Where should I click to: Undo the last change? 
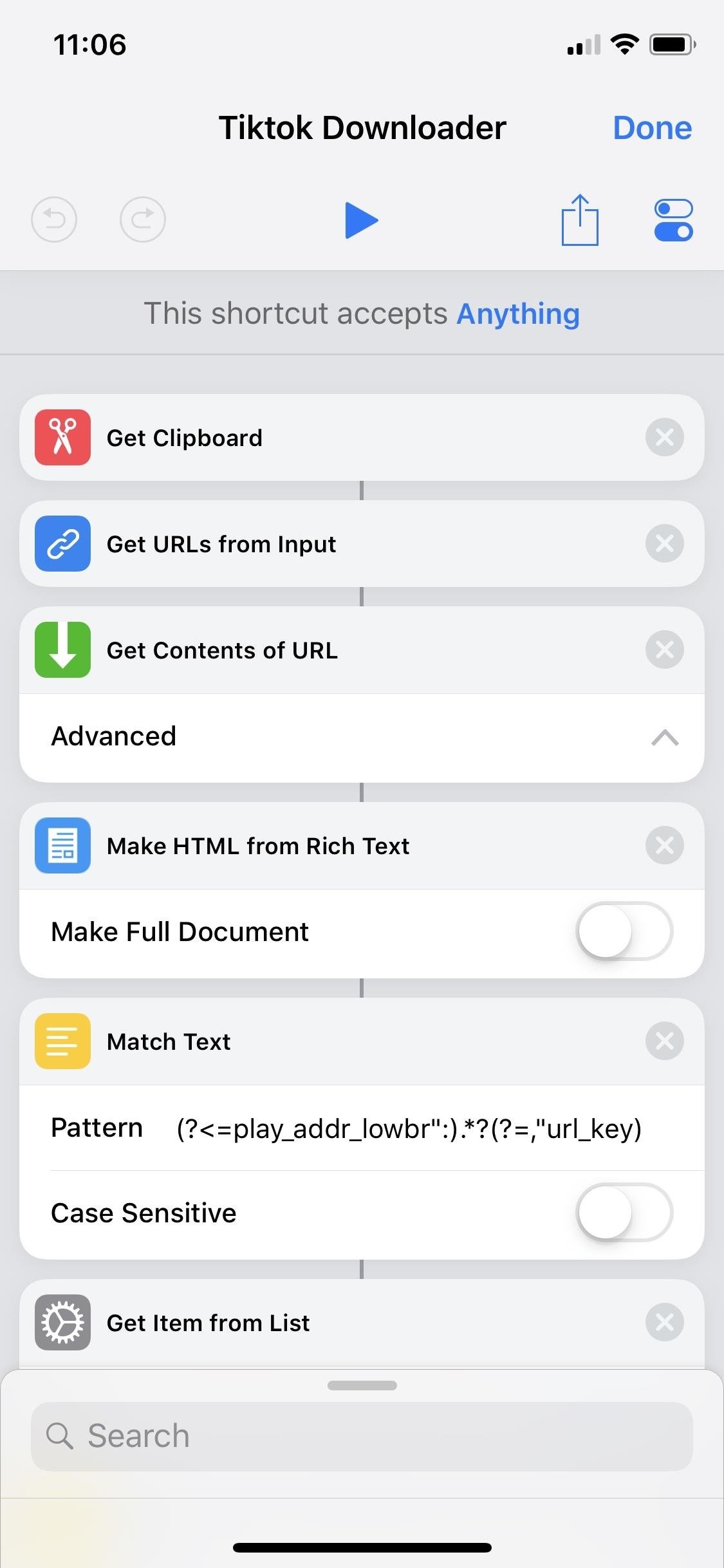click(x=54, y=219)
